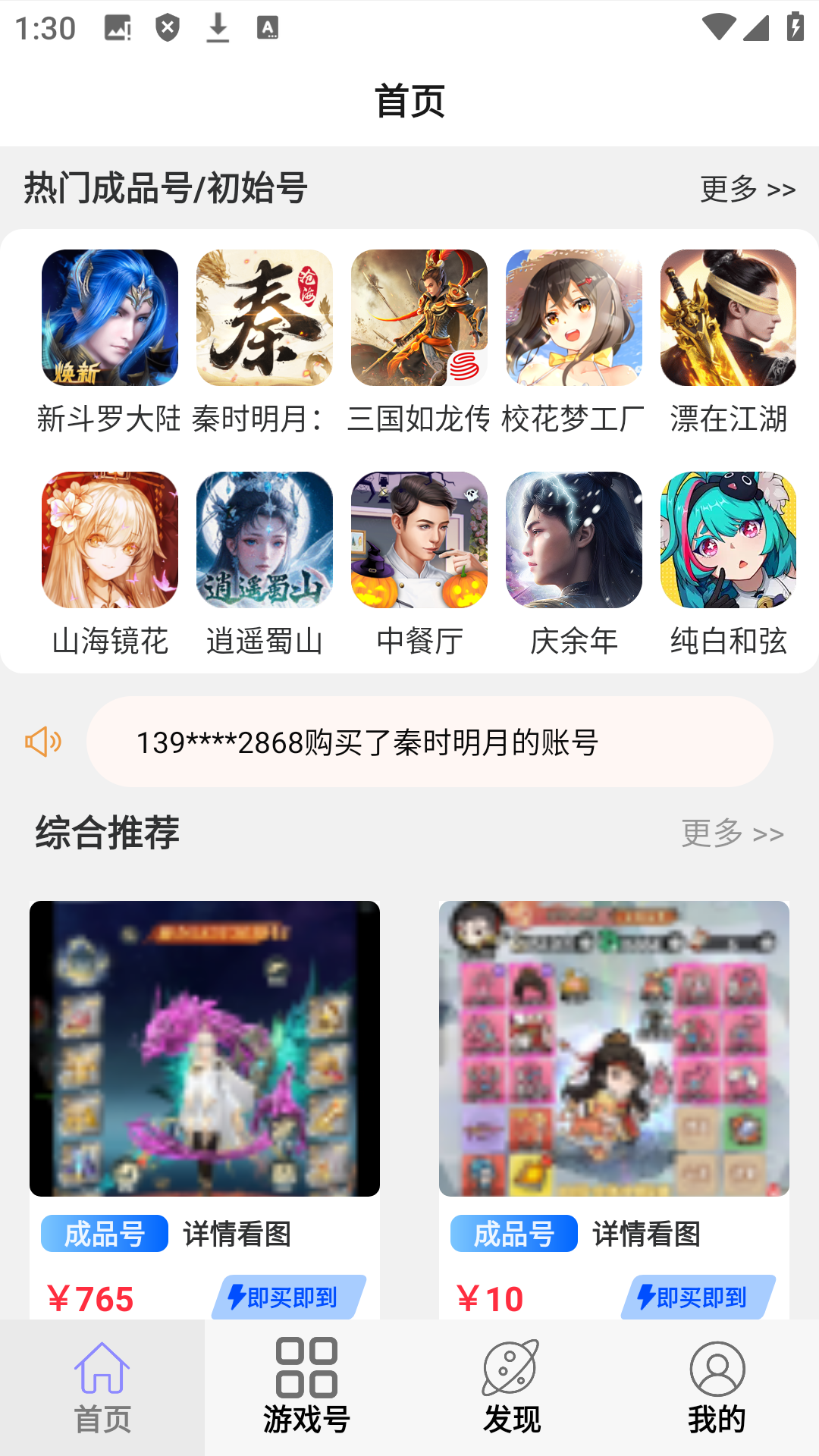
Task: Select the 山海镜花 game icon
Action: click(110, 540)
